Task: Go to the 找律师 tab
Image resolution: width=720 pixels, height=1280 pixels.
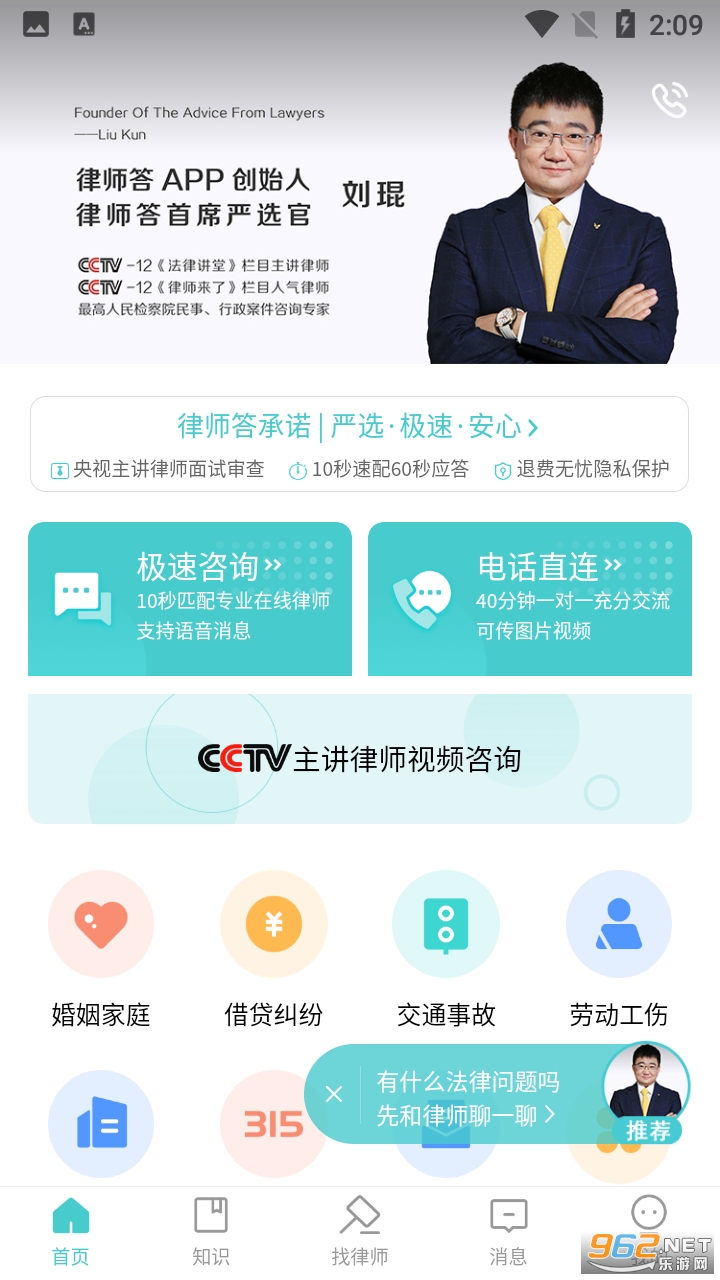Action: click(360, 1232)
